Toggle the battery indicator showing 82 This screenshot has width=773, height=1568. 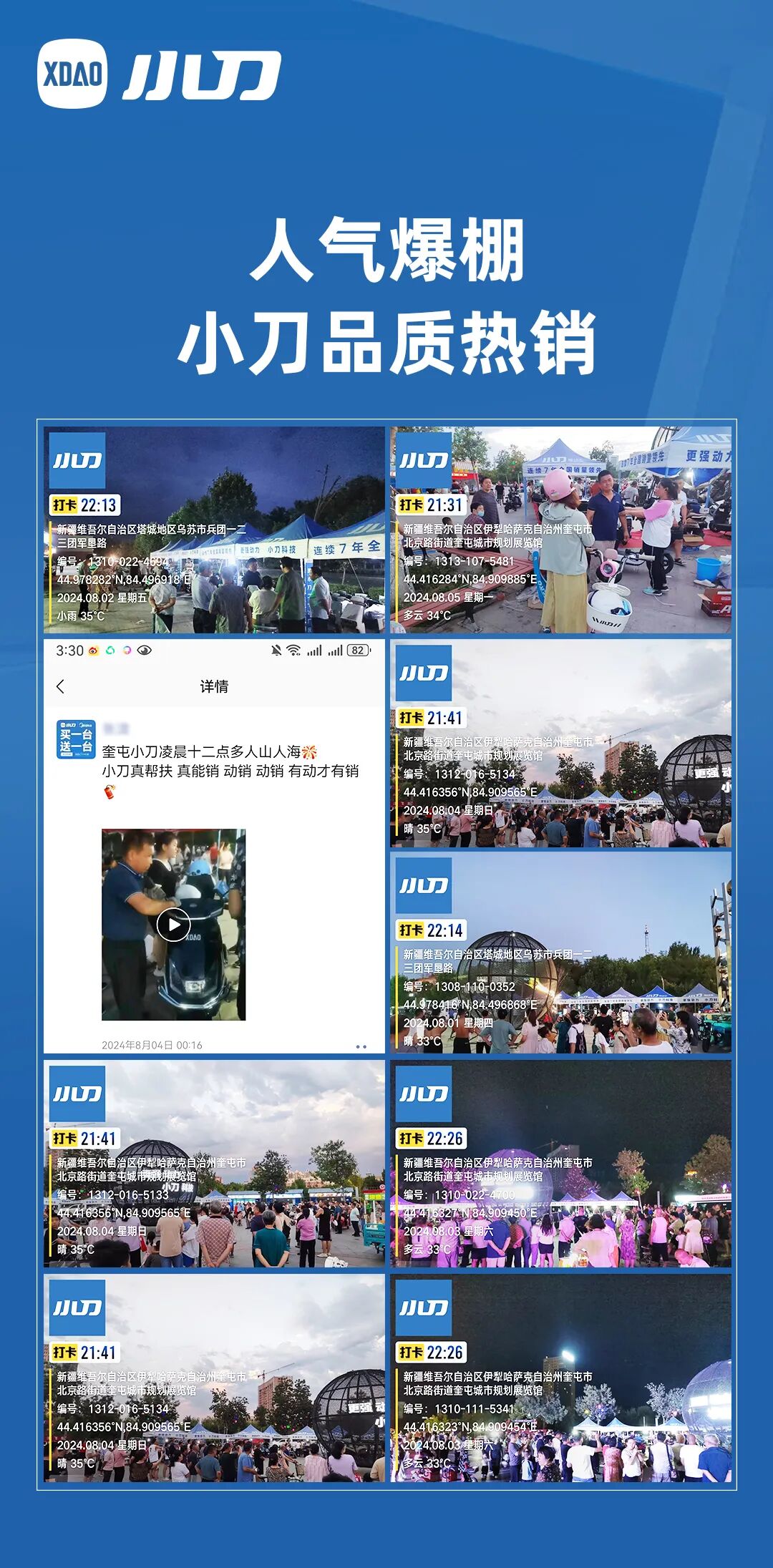(x=356, y=650)
